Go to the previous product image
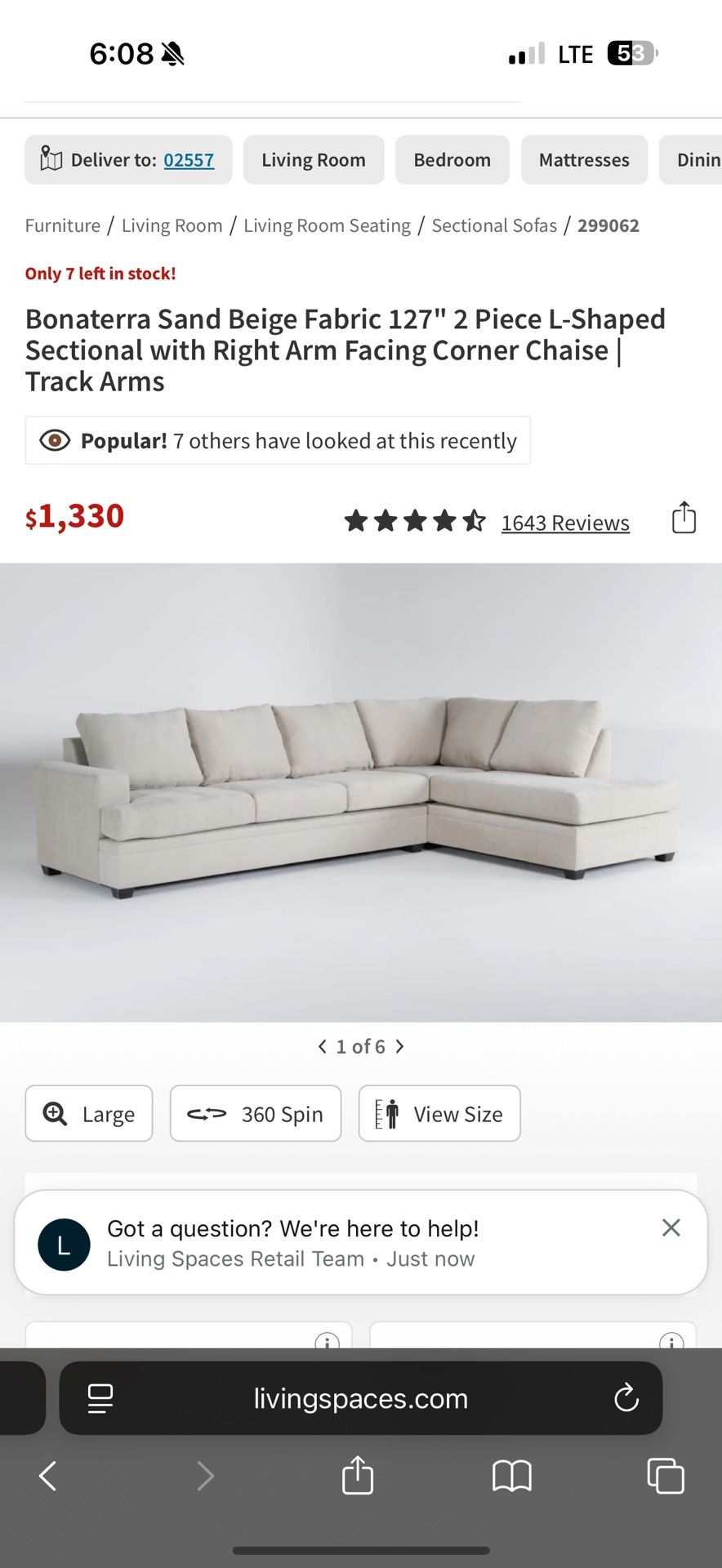Screen dimensions: 722x1568 click(322, 1045)
